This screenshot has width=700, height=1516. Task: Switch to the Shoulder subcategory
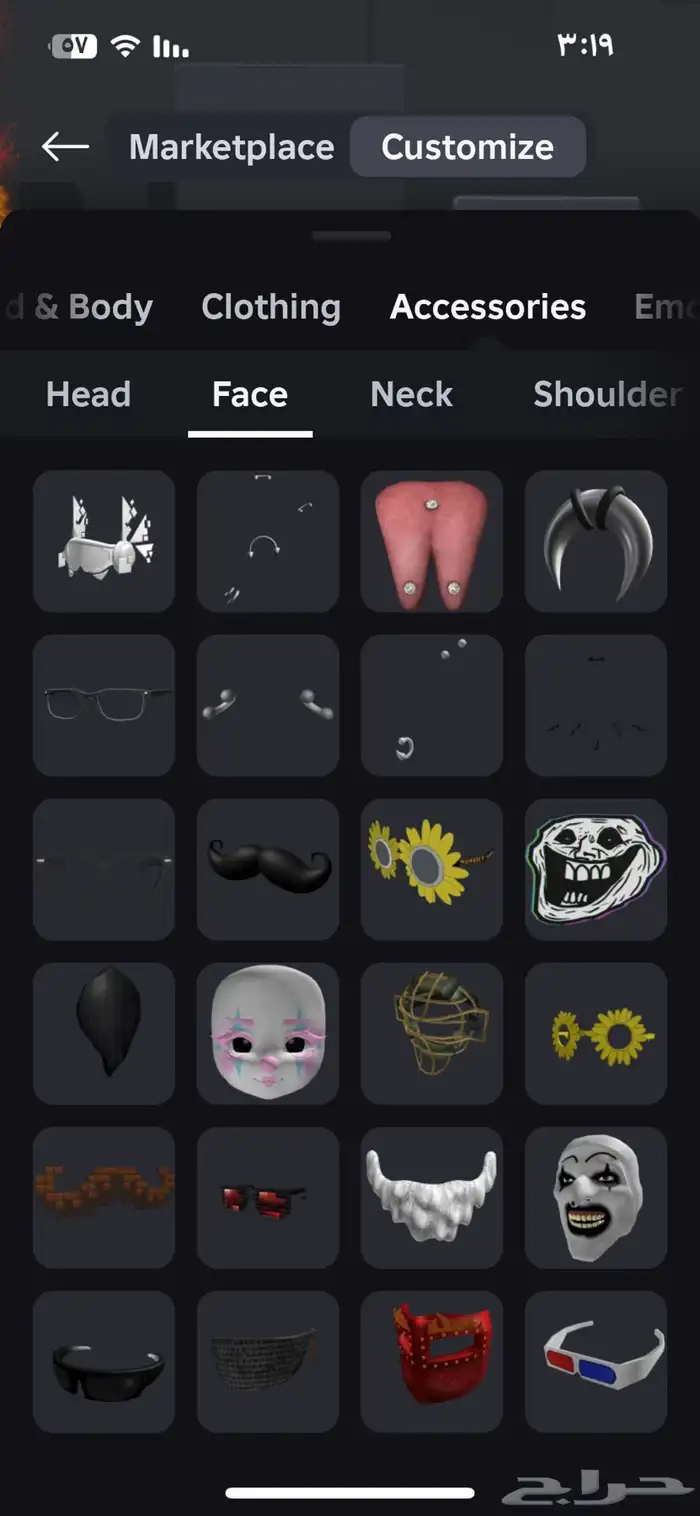(606, 394)
